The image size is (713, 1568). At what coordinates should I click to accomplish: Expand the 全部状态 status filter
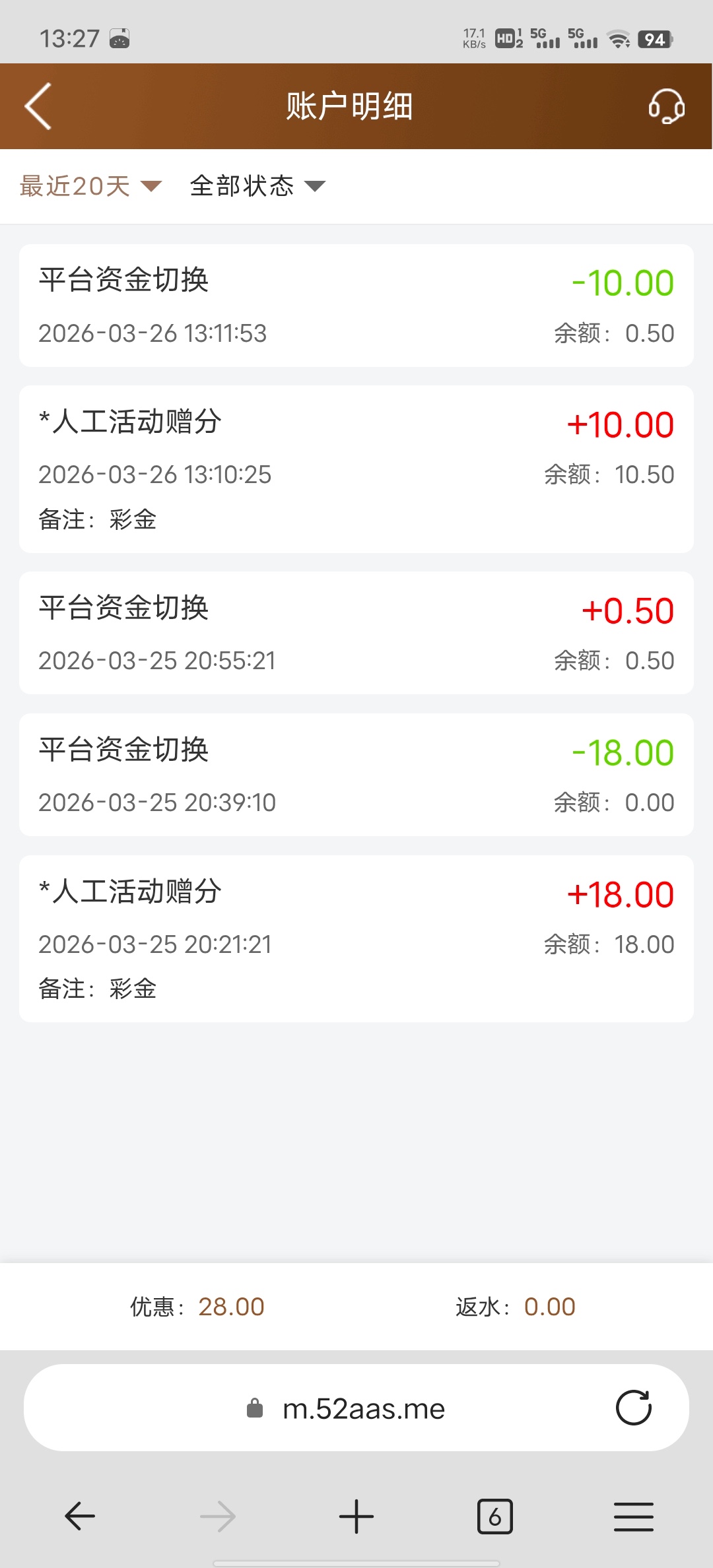point(257,186)
